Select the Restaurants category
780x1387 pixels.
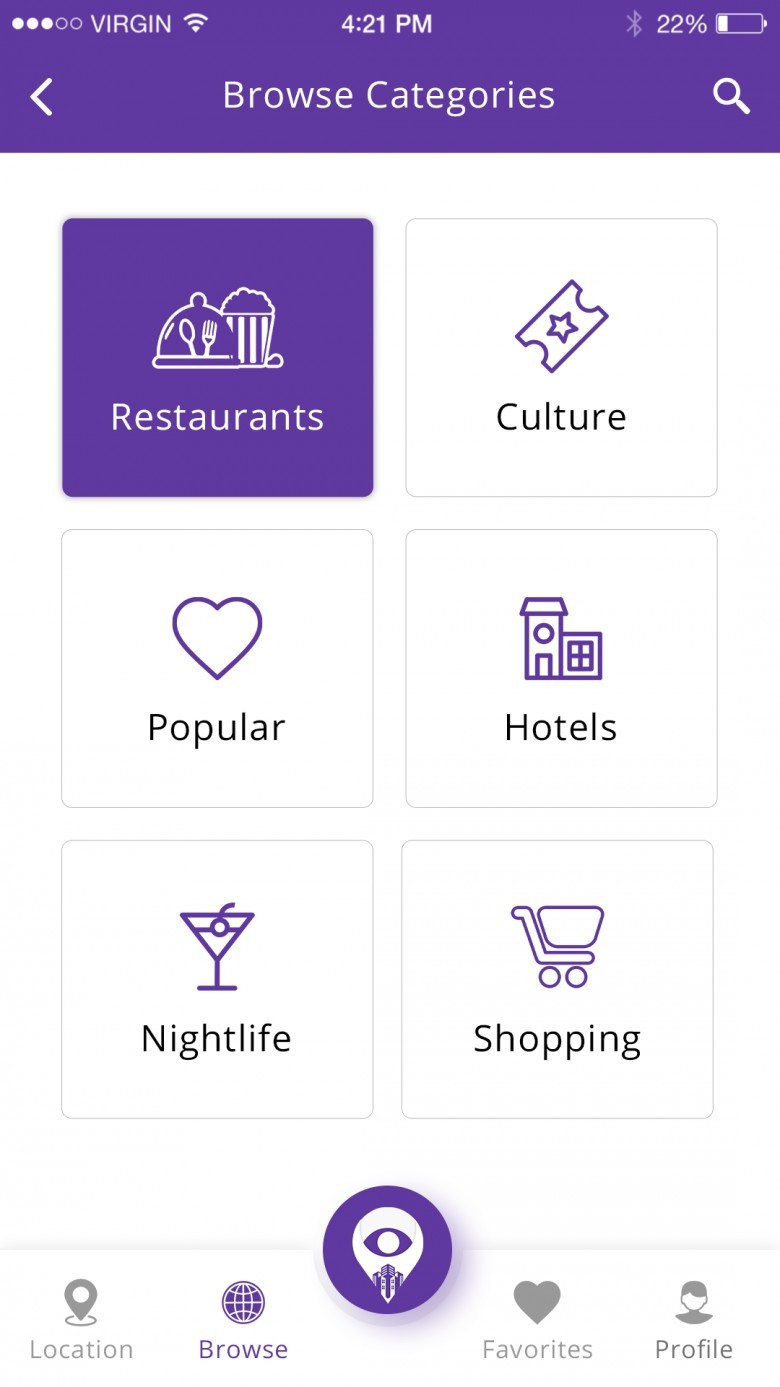(x=217, y=357)
